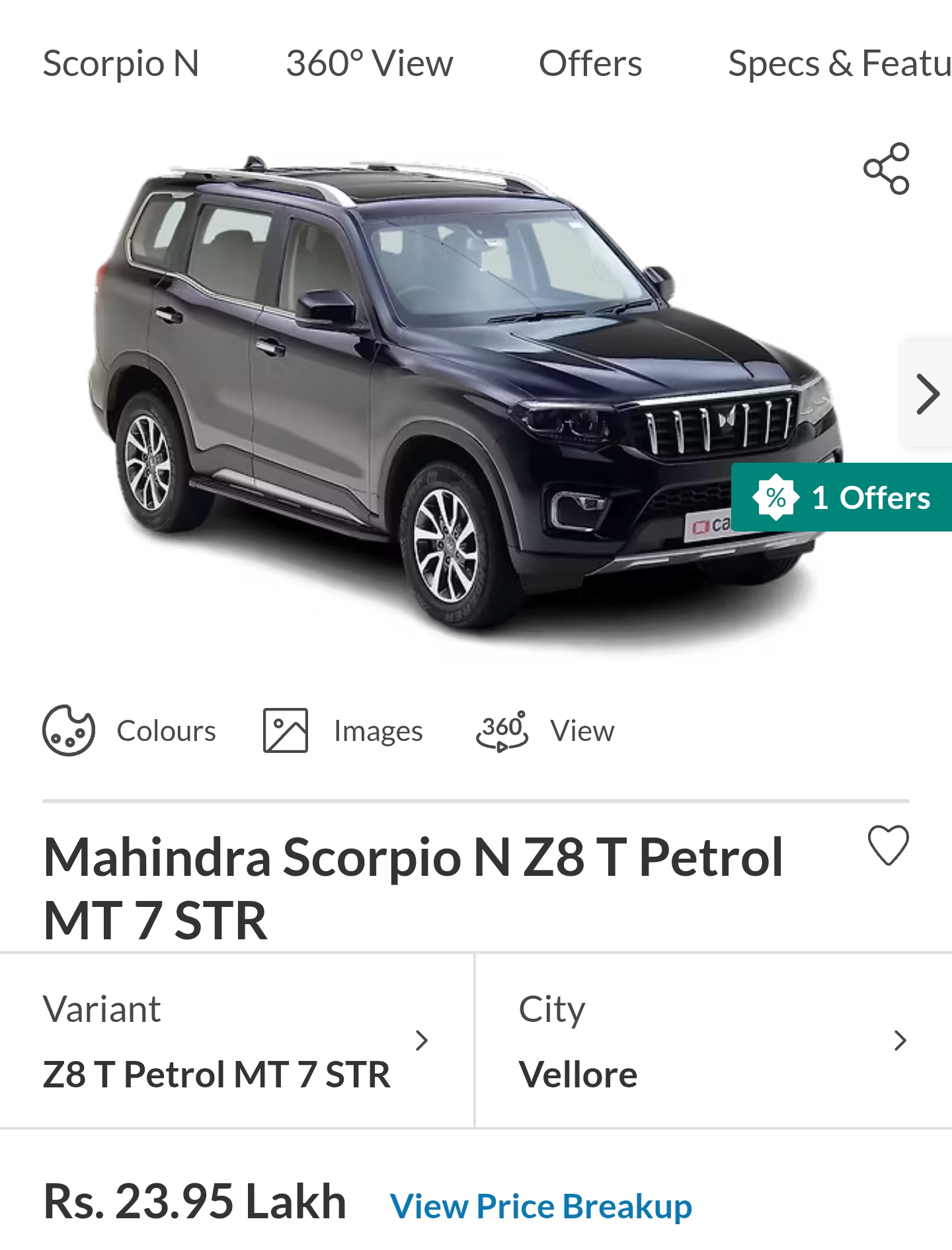This screenshot has height=1250, width=952.
Task: Open the Images gallery
Action: pos(342,730)
